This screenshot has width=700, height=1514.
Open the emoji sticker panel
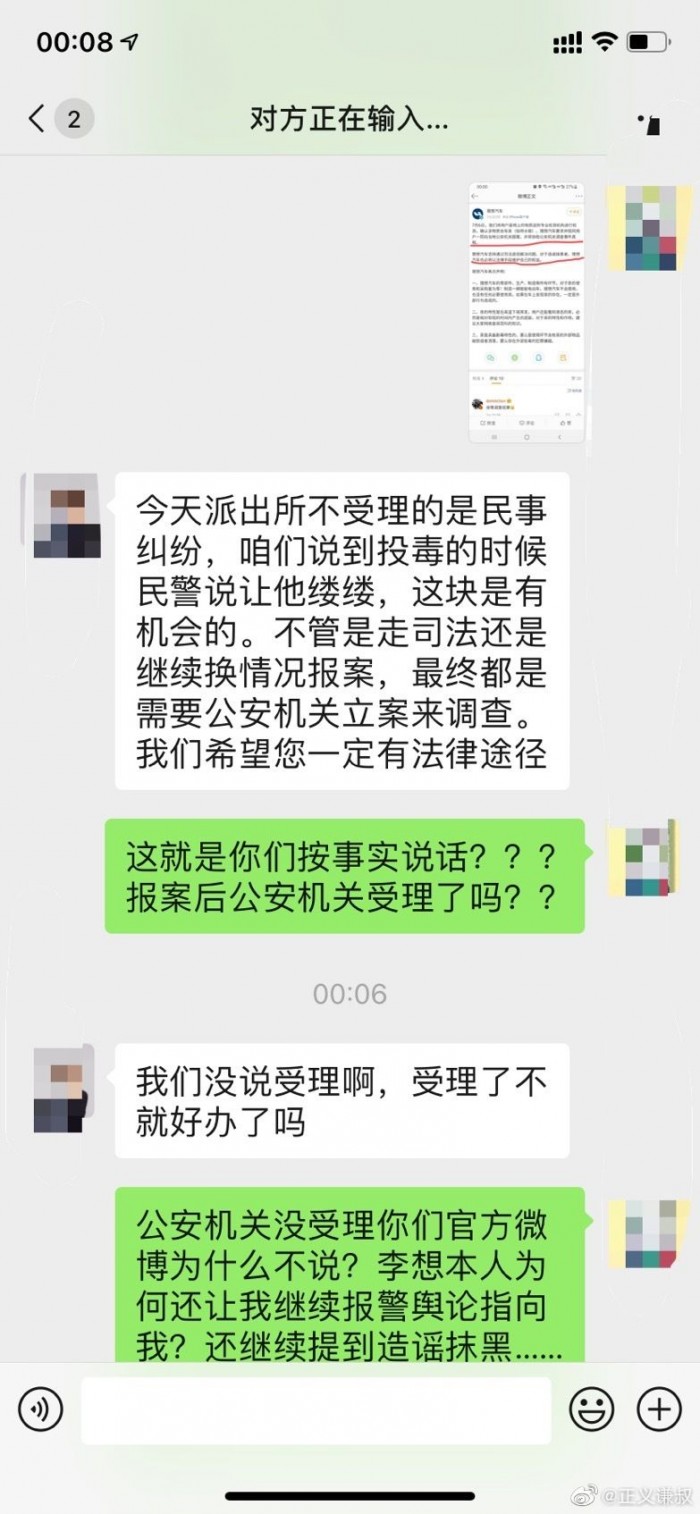point(592,1410)
